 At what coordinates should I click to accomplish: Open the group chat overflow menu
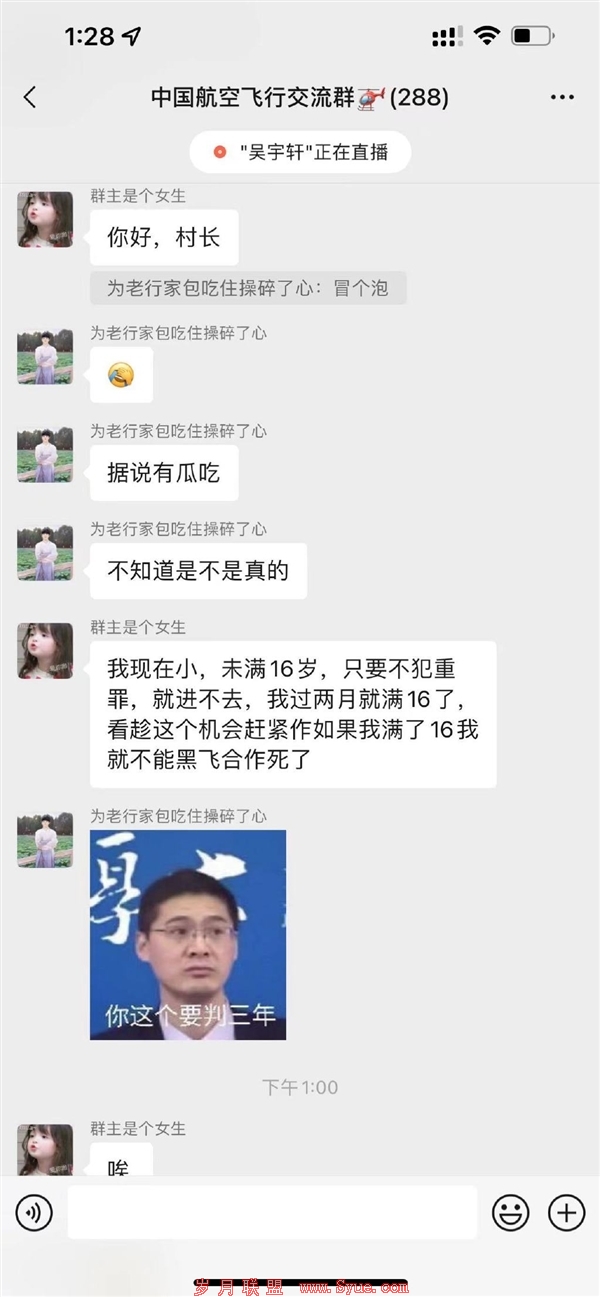coord(562,98)
